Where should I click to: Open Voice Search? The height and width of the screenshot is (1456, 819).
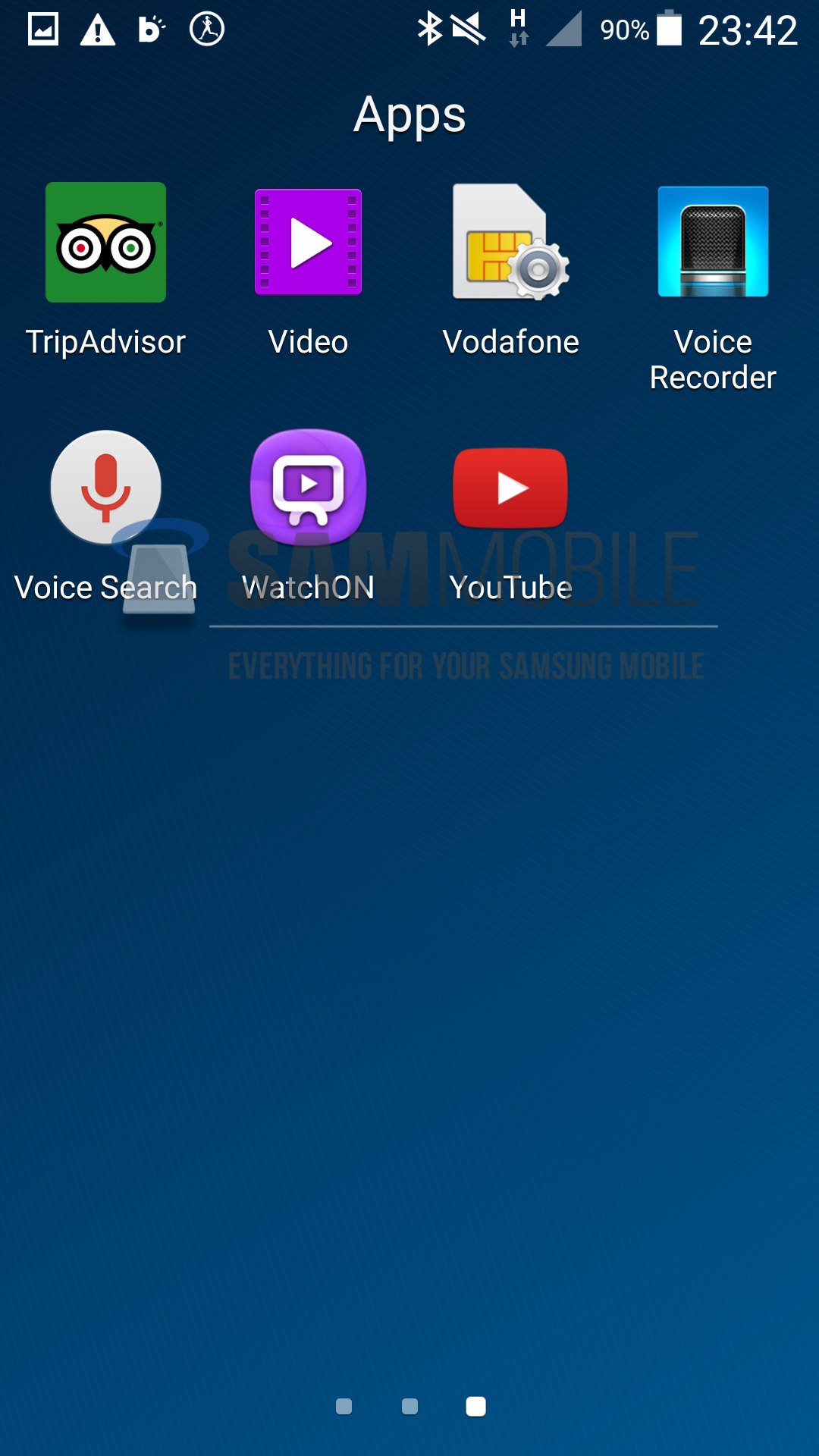[105, 488]
